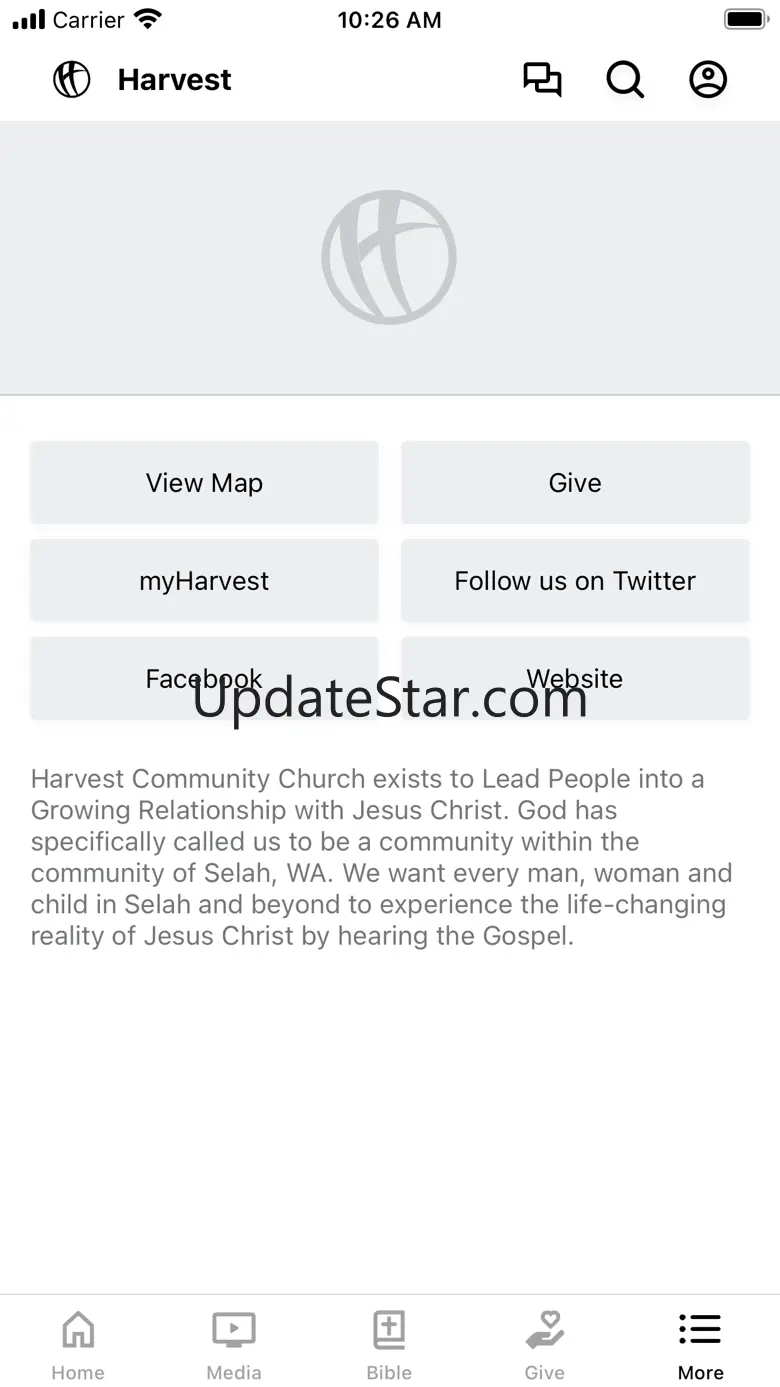
Task: Select the More tab
Action: (700, 1343)
